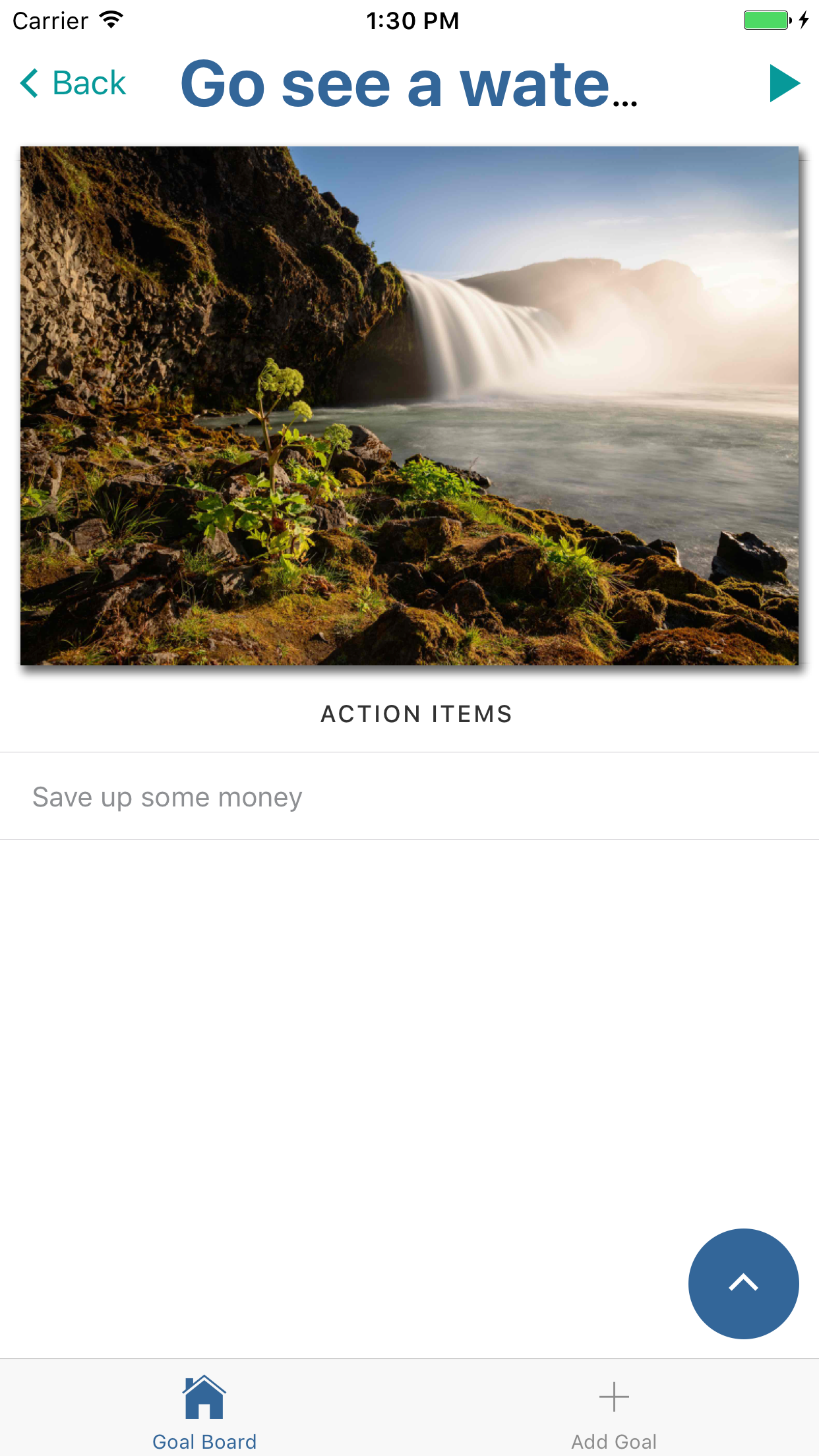
Task: Open the "Save up some money" action item
Action: [409, 797]
